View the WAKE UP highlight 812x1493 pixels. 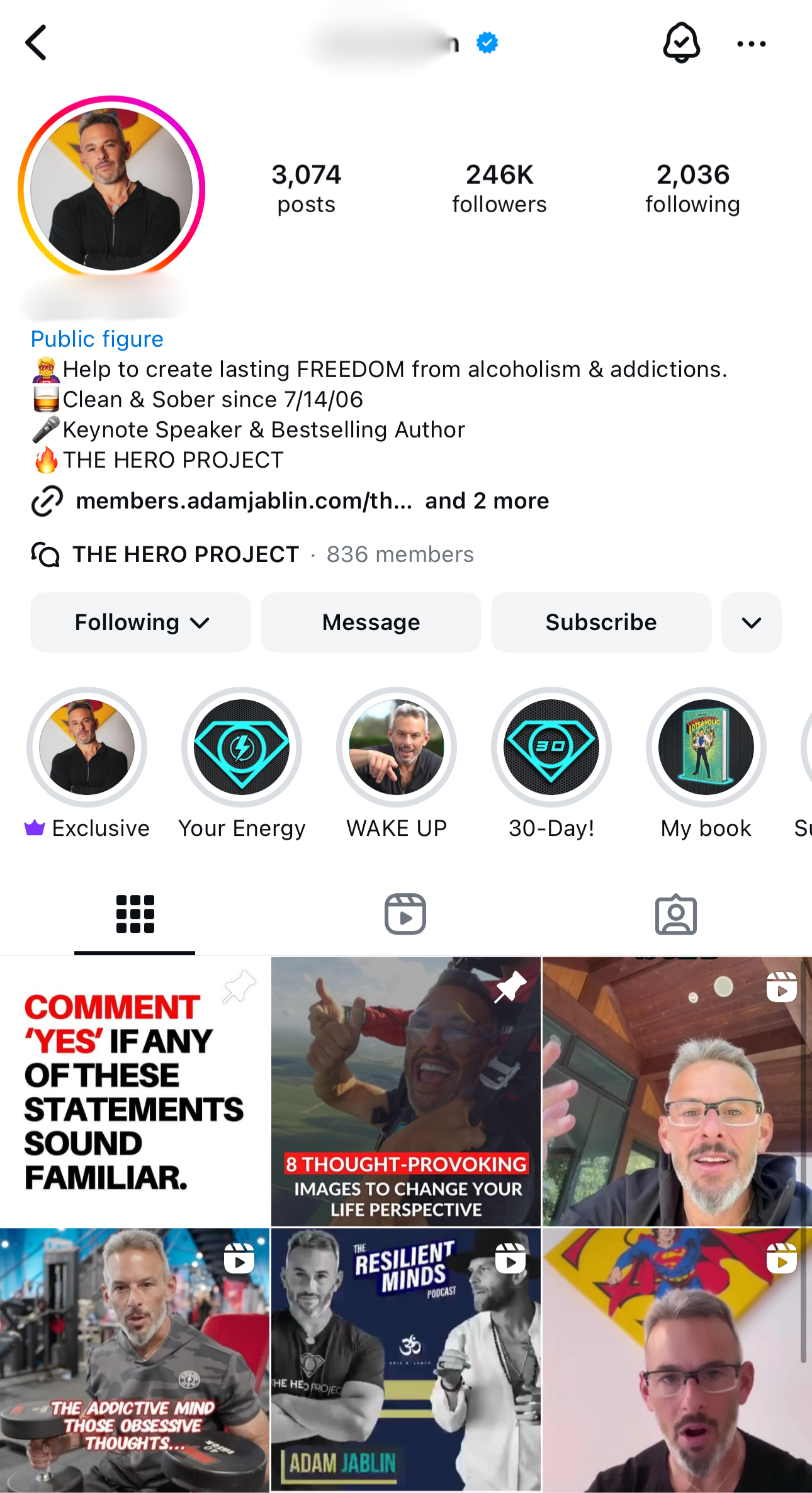pyautogui.click(x=397, y=747)
